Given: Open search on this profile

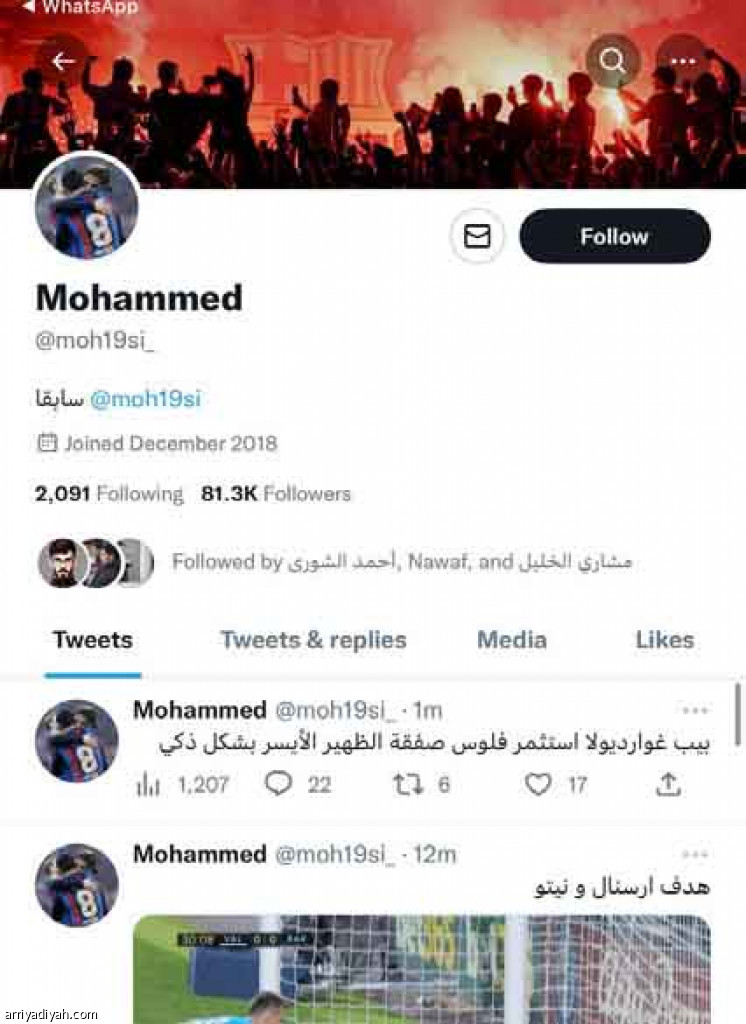Looking at the screenshot, I should click(x=612, y=62).
